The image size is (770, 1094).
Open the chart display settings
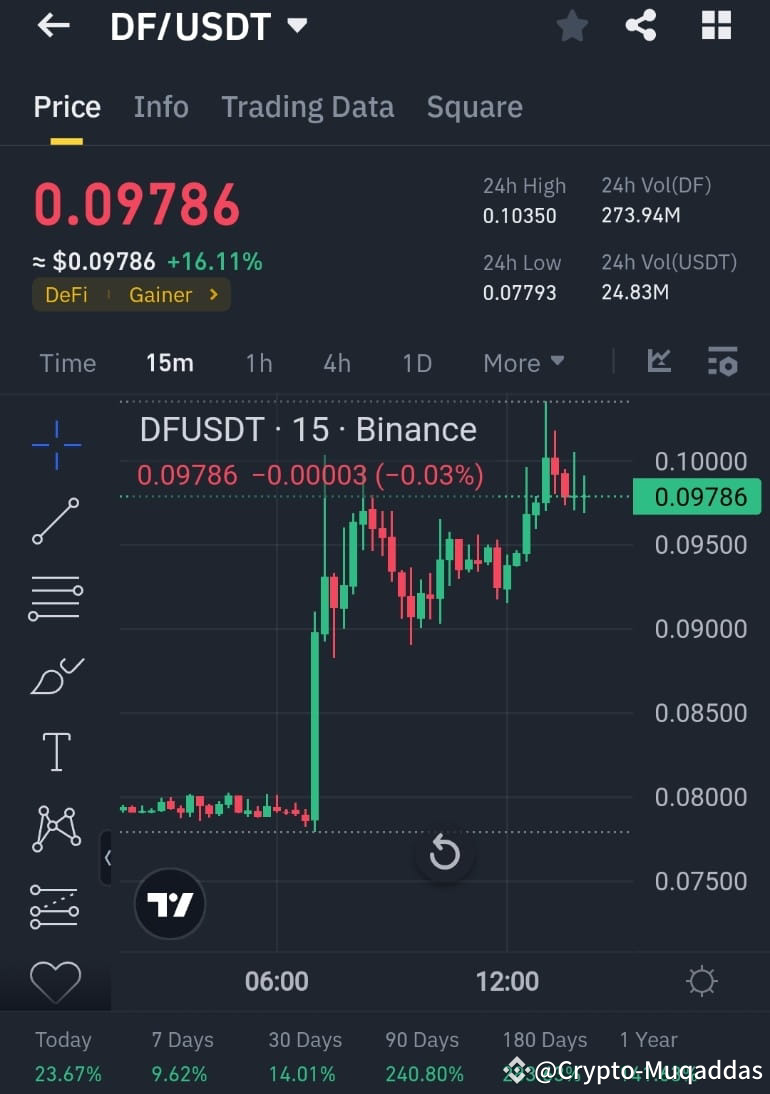click(x=723, y=362)
